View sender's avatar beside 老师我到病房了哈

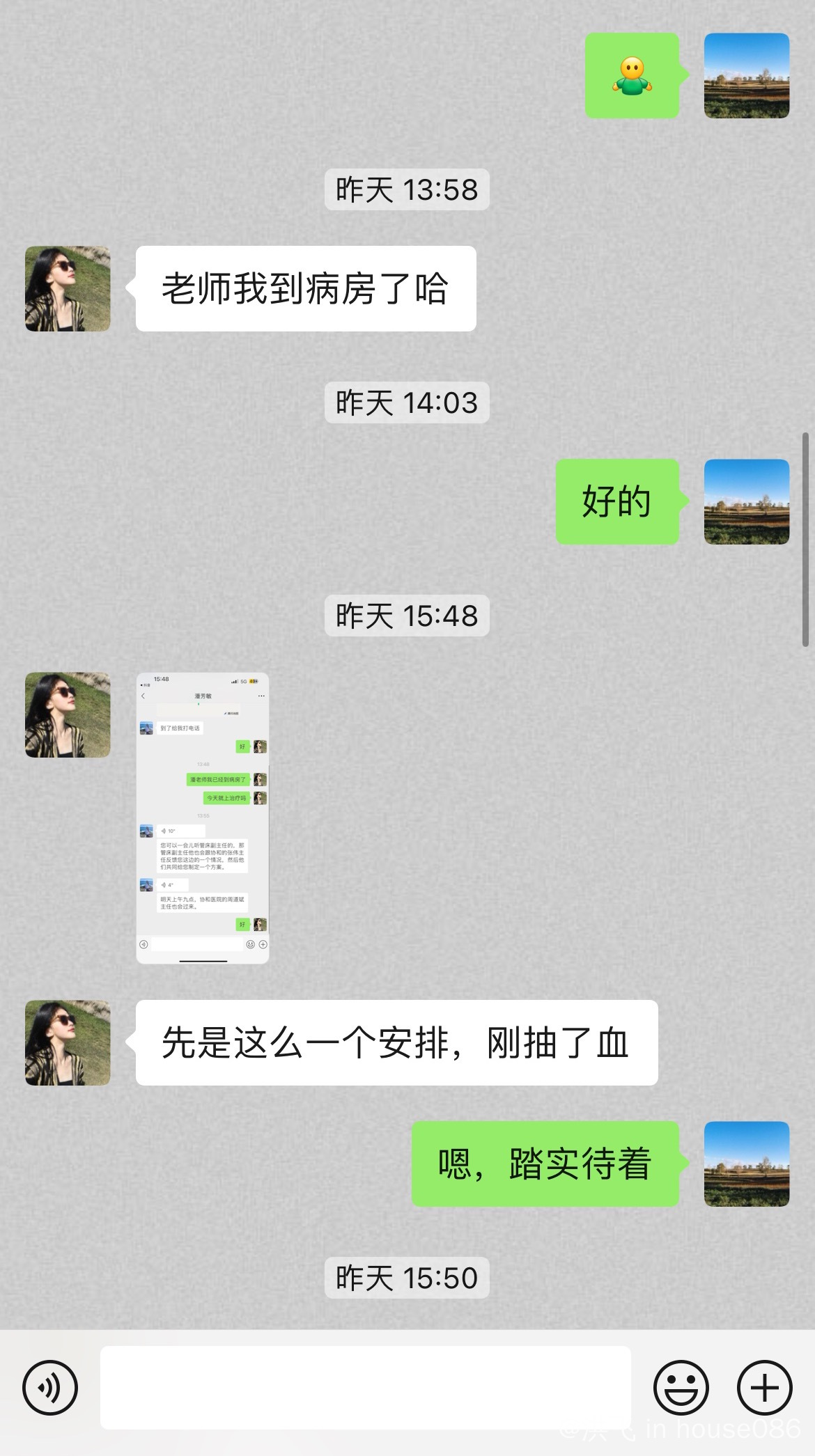tap(68, 288)
